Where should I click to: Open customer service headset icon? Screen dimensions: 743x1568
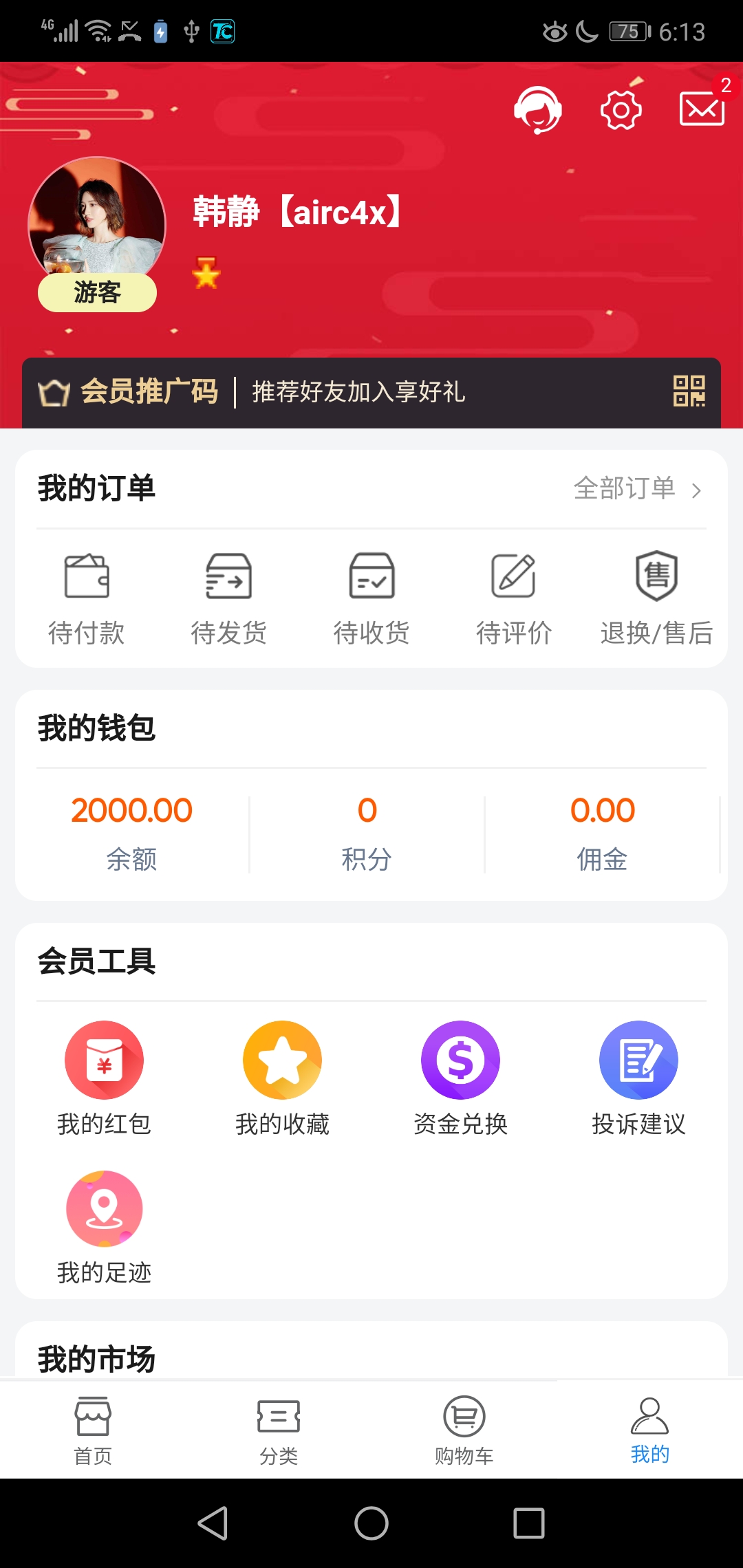538,110
